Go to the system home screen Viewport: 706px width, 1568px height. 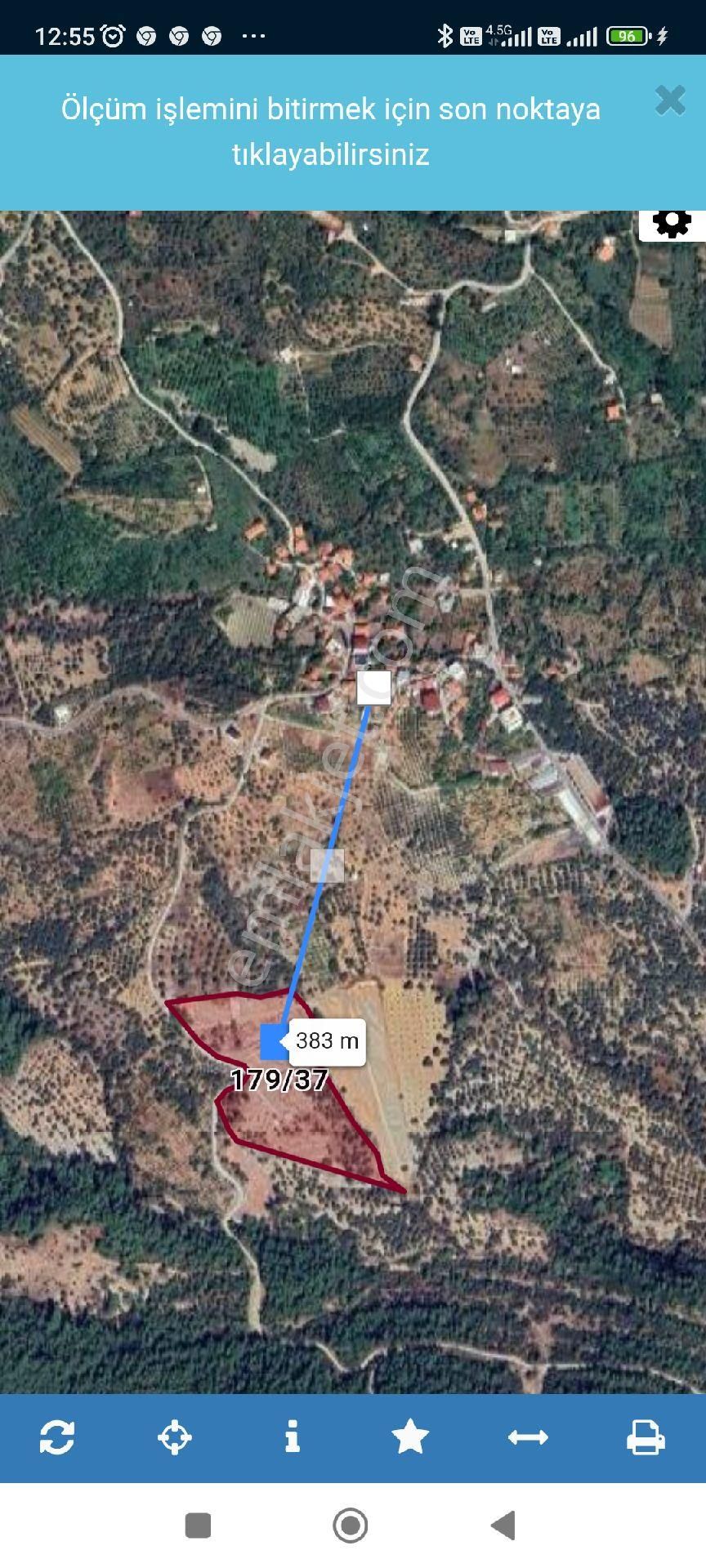pyautogui.click(x=351, y=1525)
